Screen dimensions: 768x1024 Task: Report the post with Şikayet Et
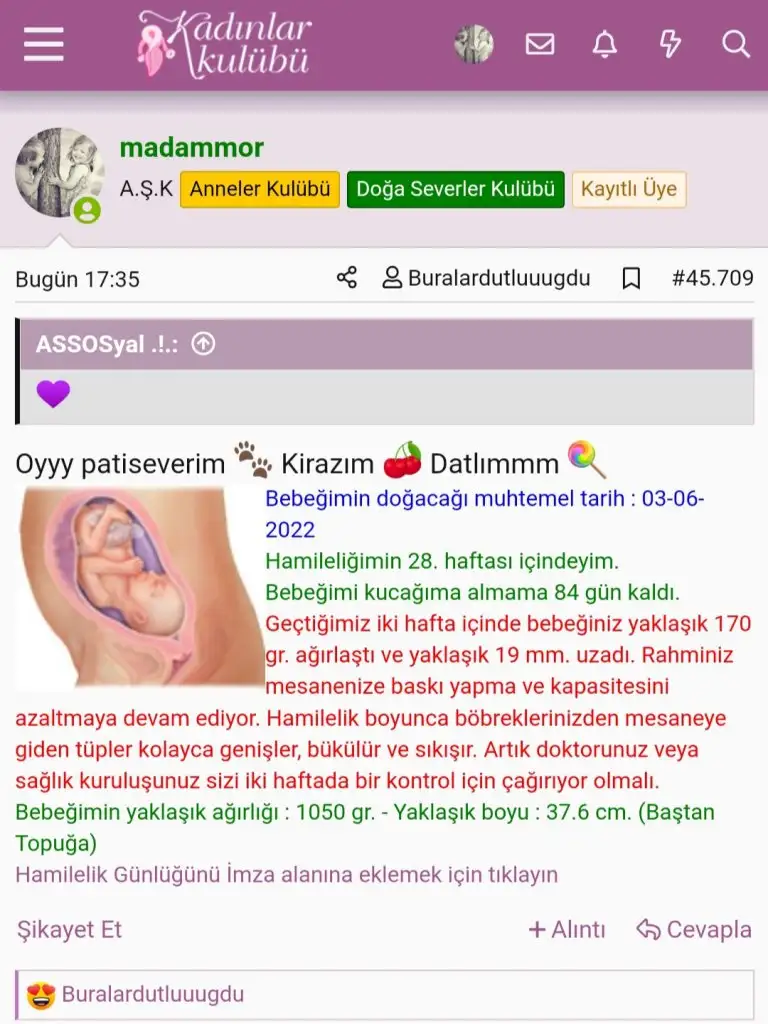pyautogui.click(x=69, y=929)
